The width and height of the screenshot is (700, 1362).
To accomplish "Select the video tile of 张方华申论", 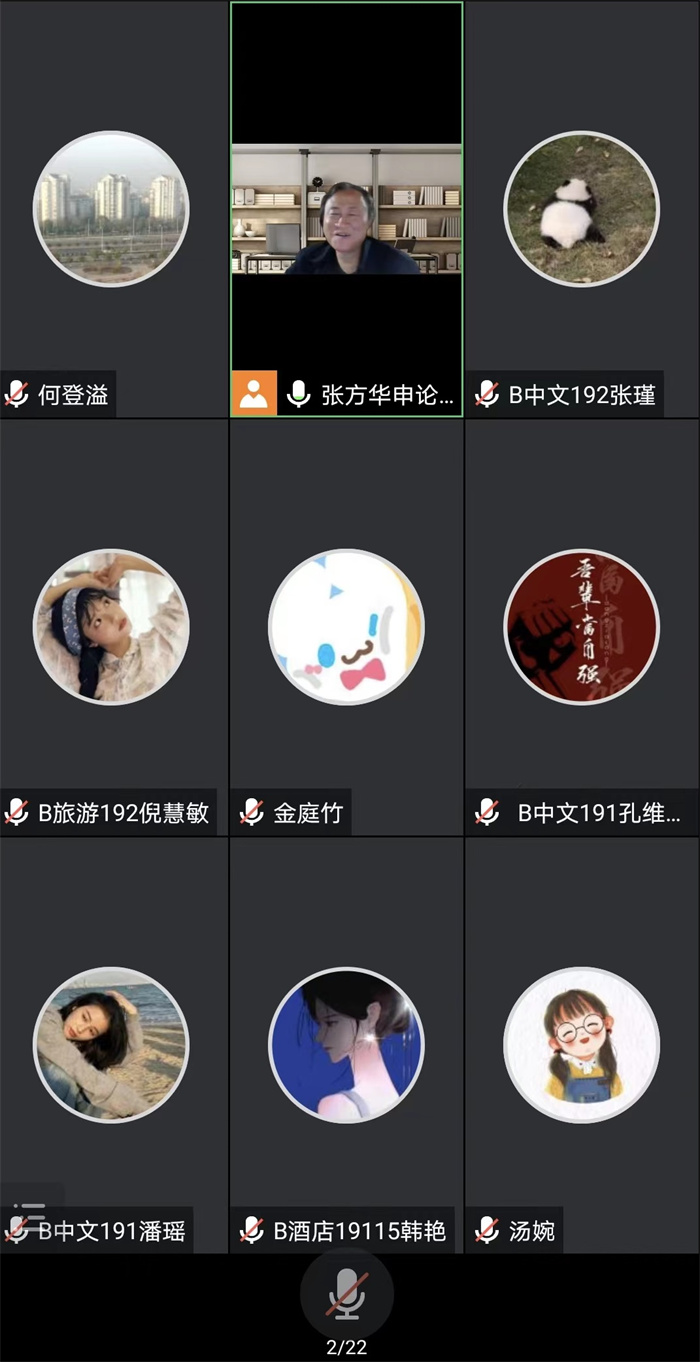I will (346, 210).
